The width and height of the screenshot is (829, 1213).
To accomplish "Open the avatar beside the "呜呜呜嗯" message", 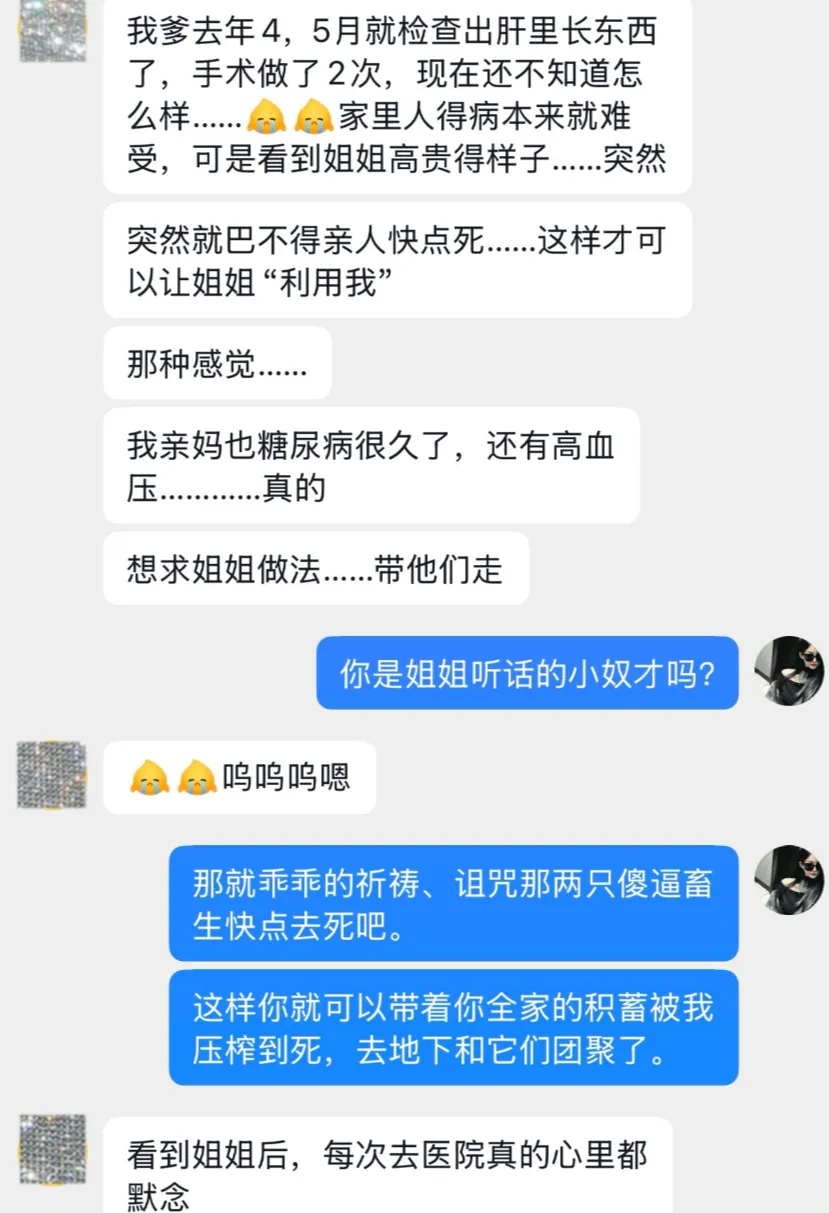I will coord(52,775).
